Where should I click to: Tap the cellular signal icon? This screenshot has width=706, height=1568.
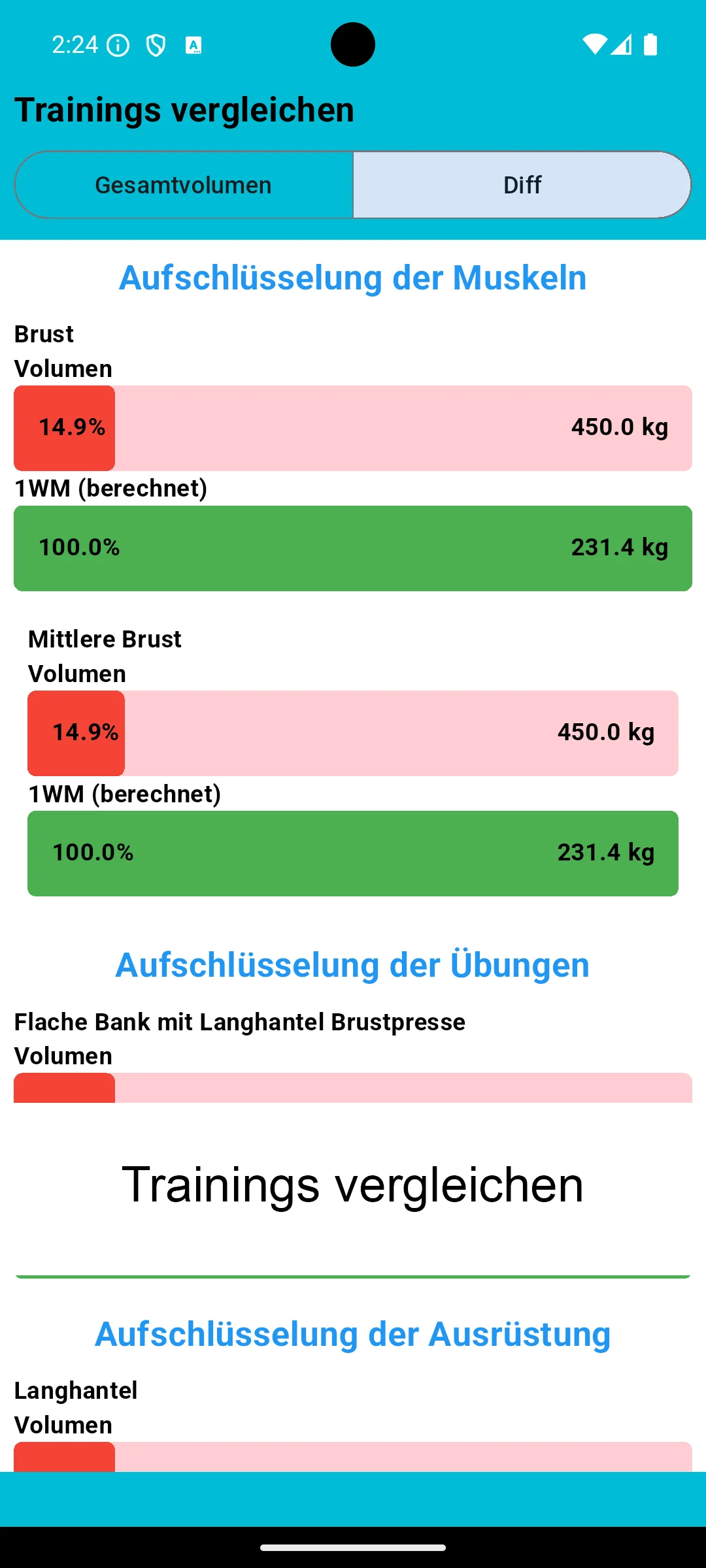point(622,44)
